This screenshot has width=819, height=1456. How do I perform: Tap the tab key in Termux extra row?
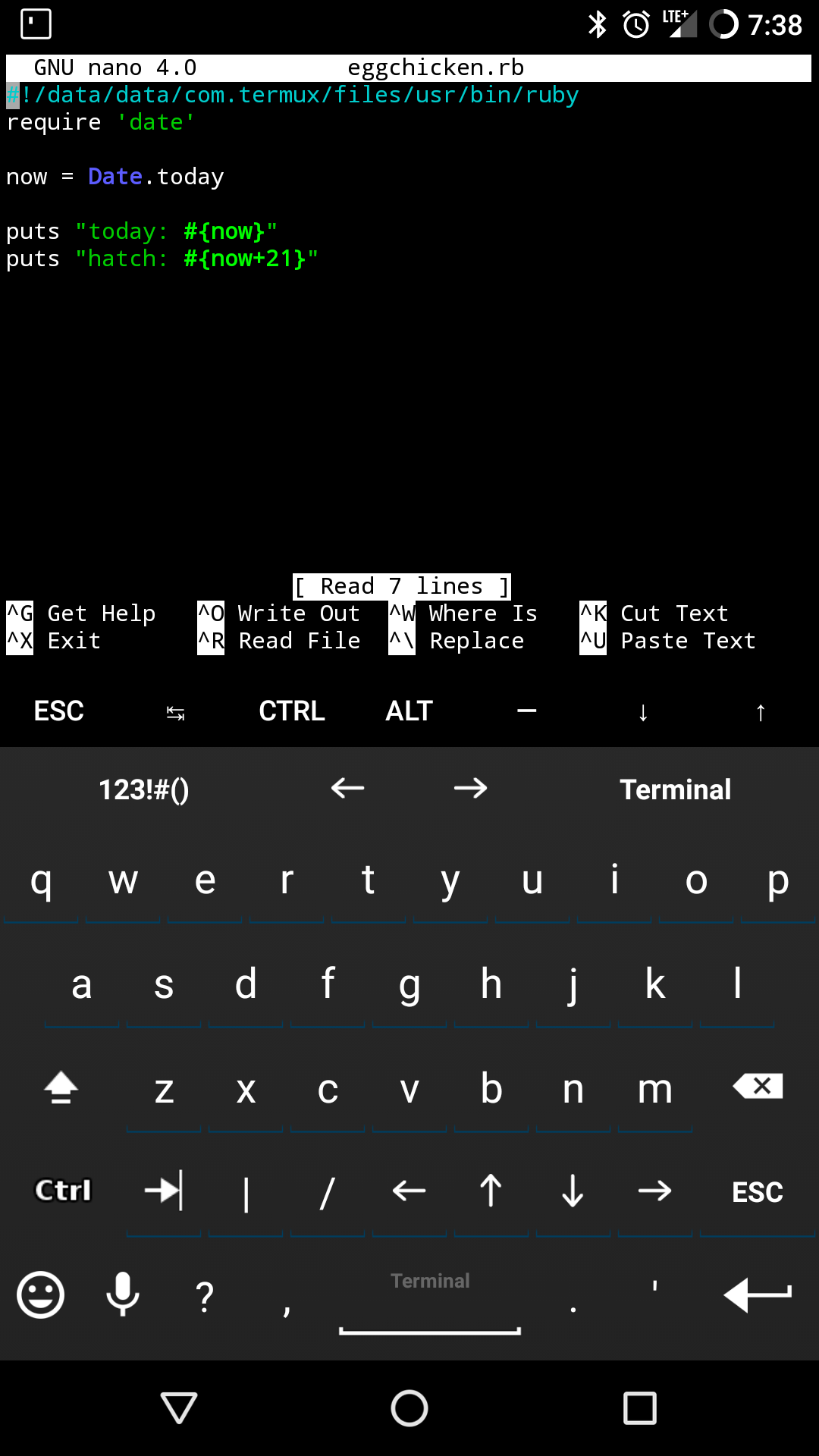click(175, 711)
